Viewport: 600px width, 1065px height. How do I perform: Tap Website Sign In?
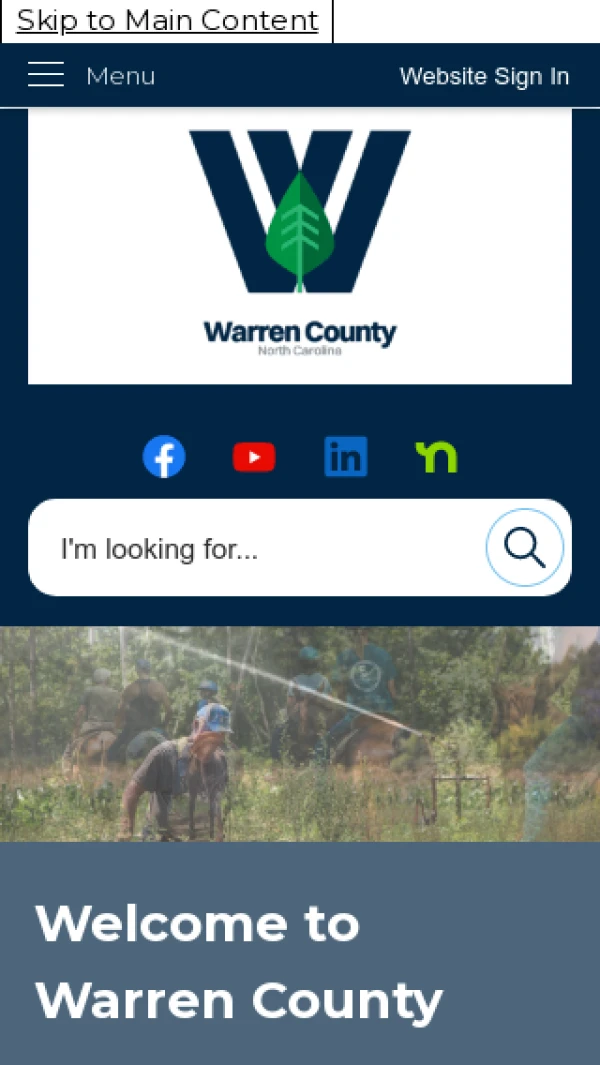click(484, 76)
